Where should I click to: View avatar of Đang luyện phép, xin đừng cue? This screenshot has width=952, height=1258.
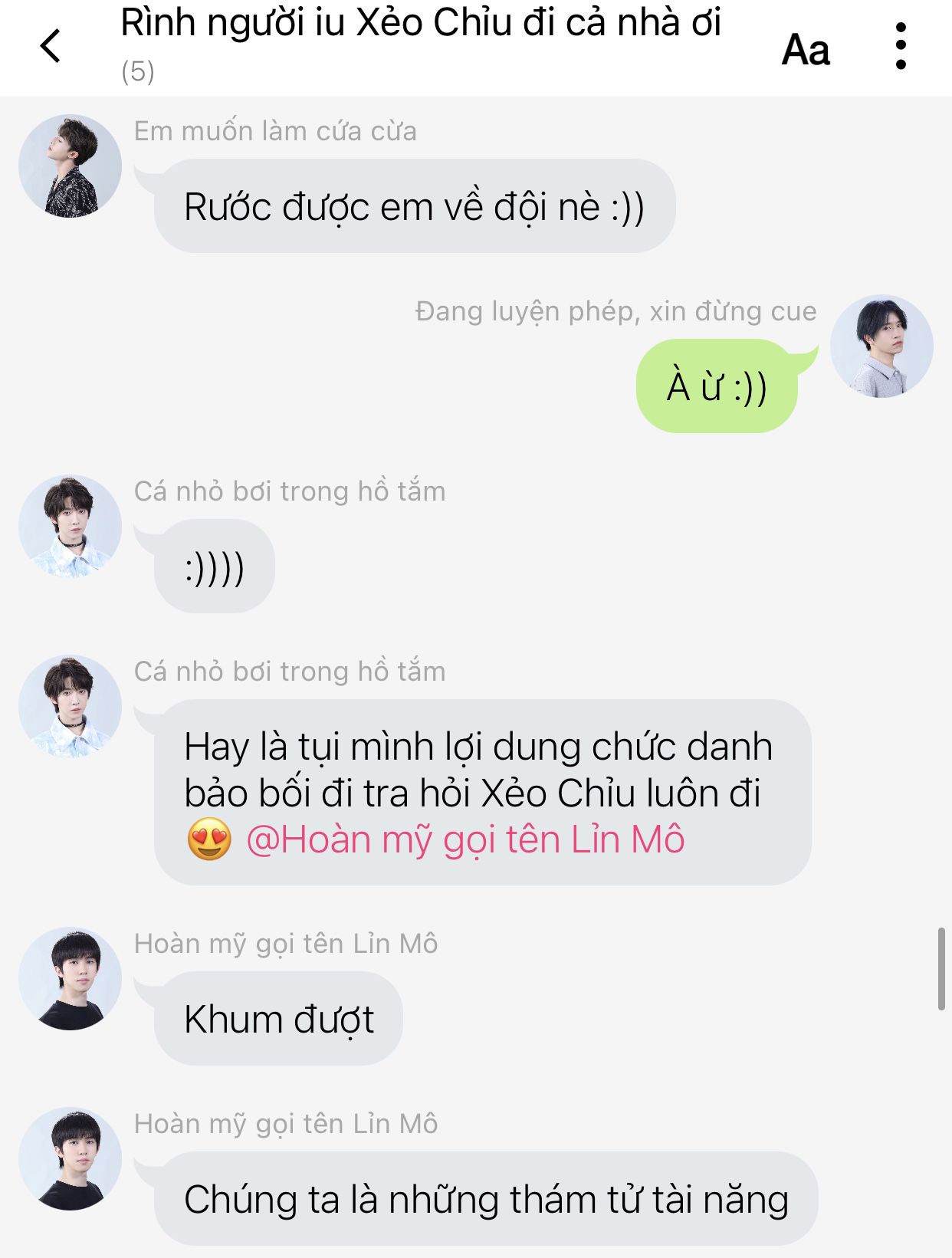pos(881,347)
